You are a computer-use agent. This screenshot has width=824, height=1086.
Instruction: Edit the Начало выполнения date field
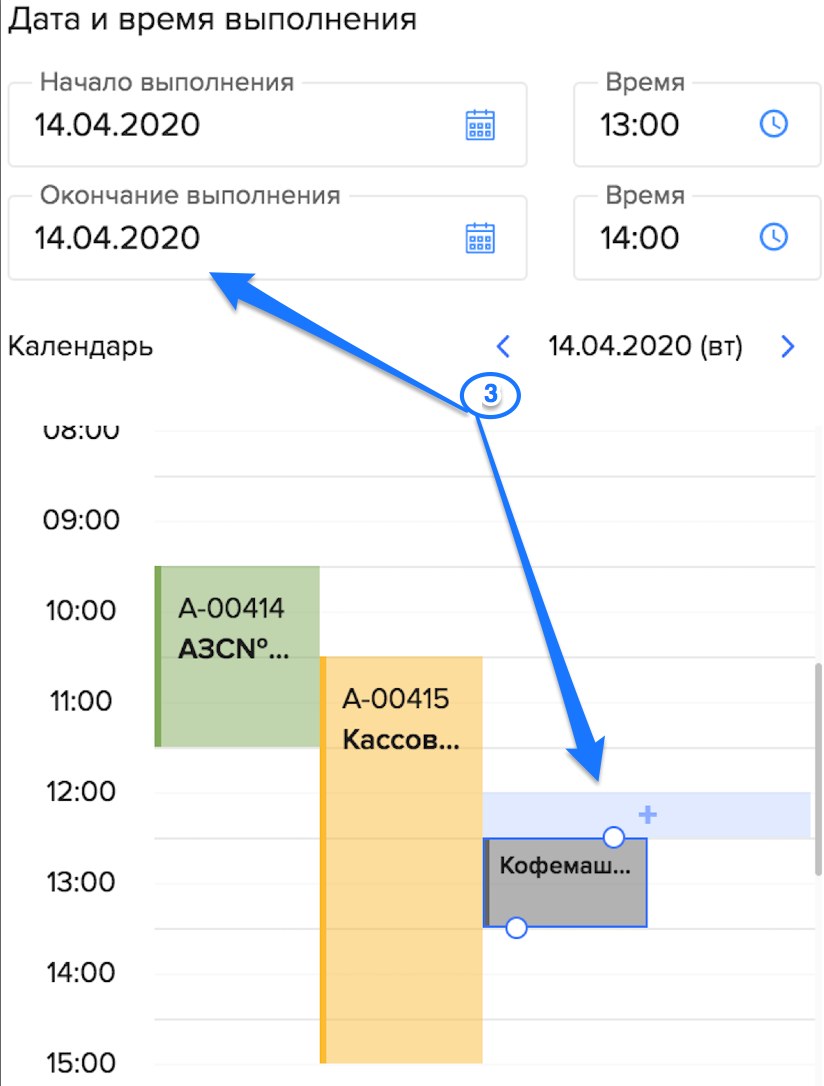[267, 125]
